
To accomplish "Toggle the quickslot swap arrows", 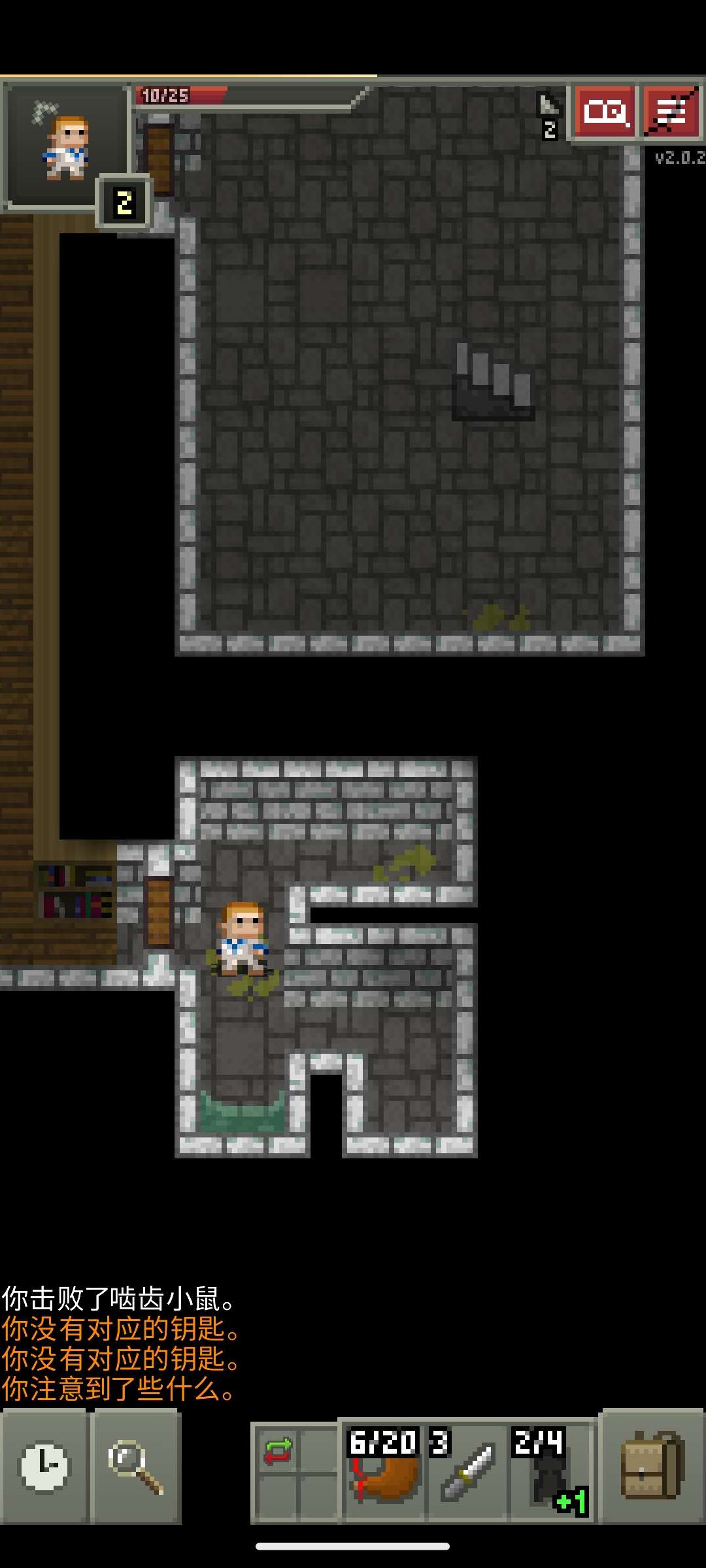I will click(278, 1450).
